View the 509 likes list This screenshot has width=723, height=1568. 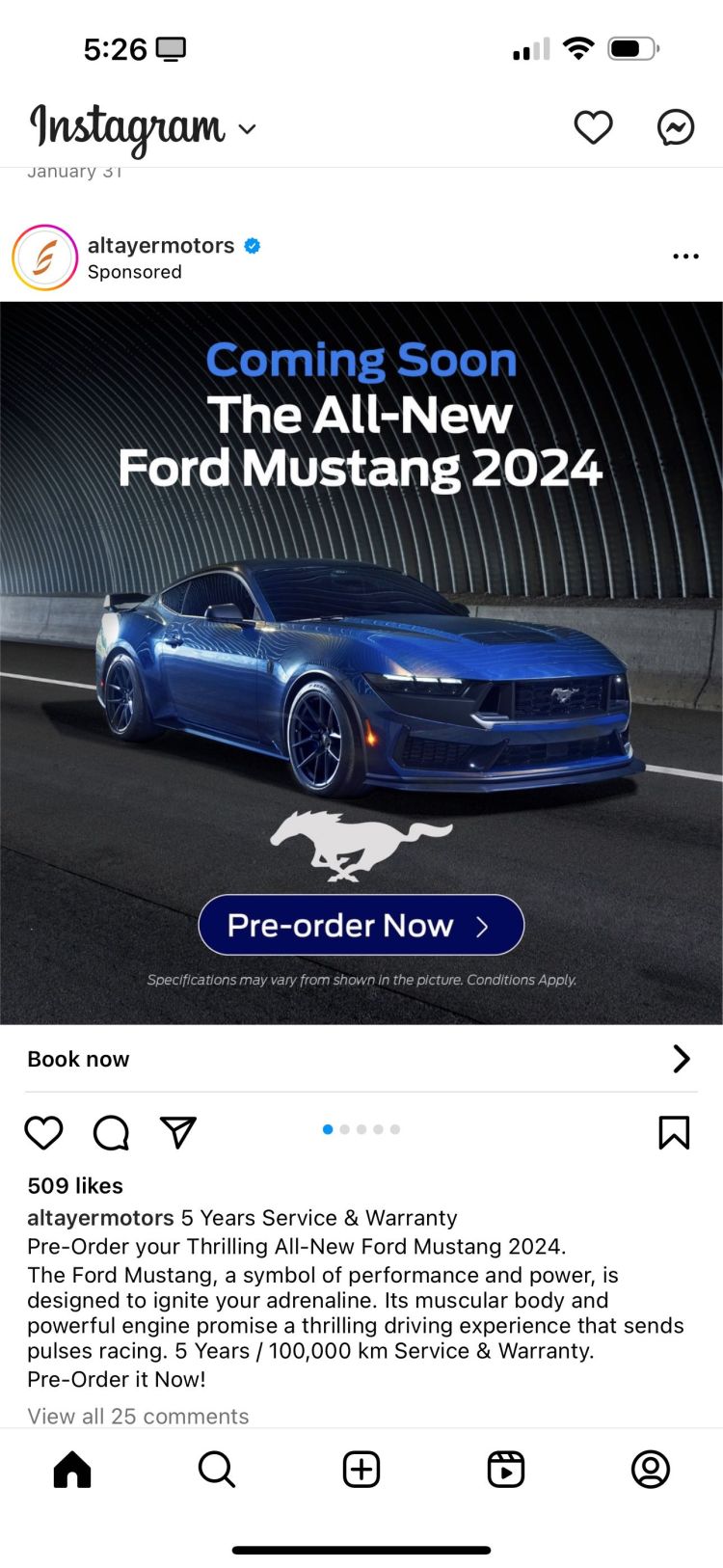(x=75, y=1185)
